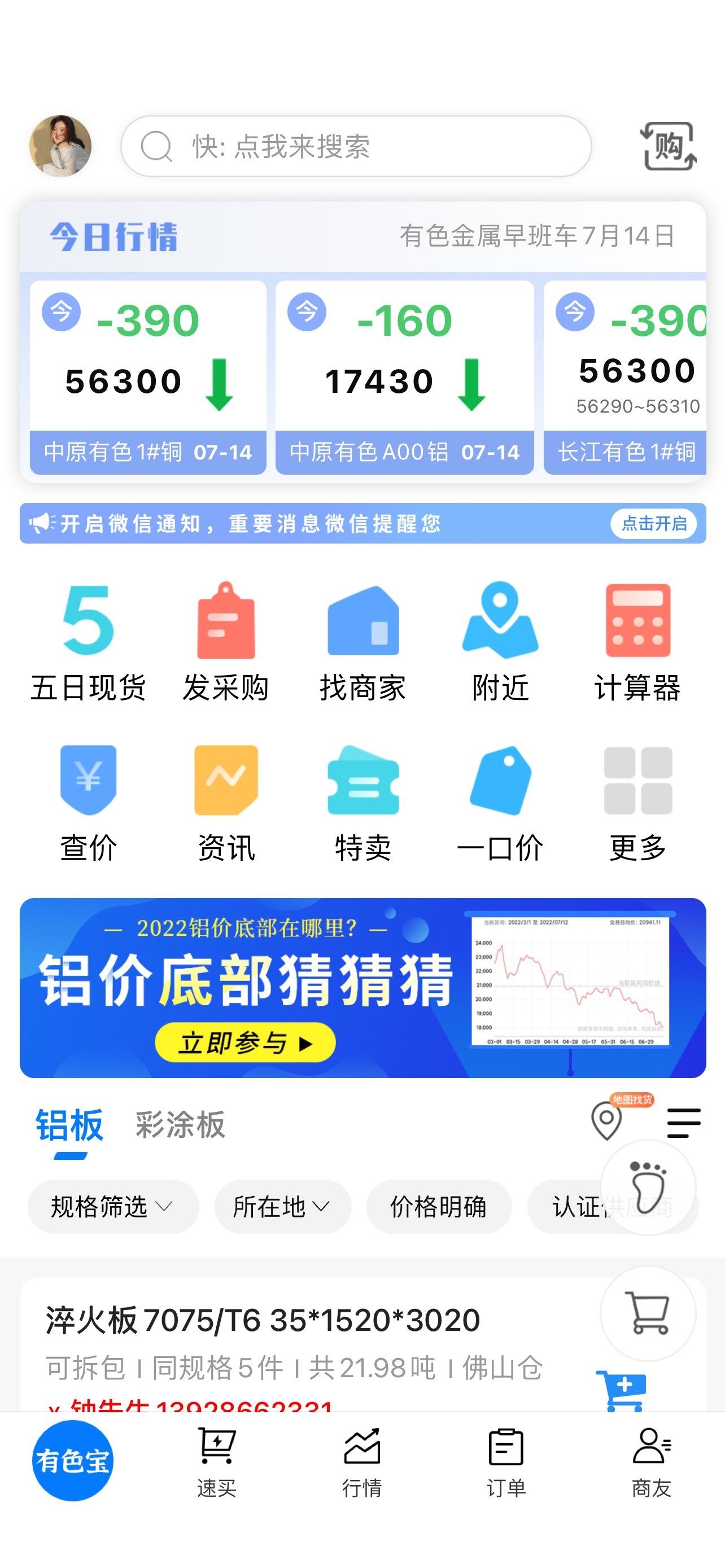Open 中原有色 1#铜 price card

pos(148,378)
